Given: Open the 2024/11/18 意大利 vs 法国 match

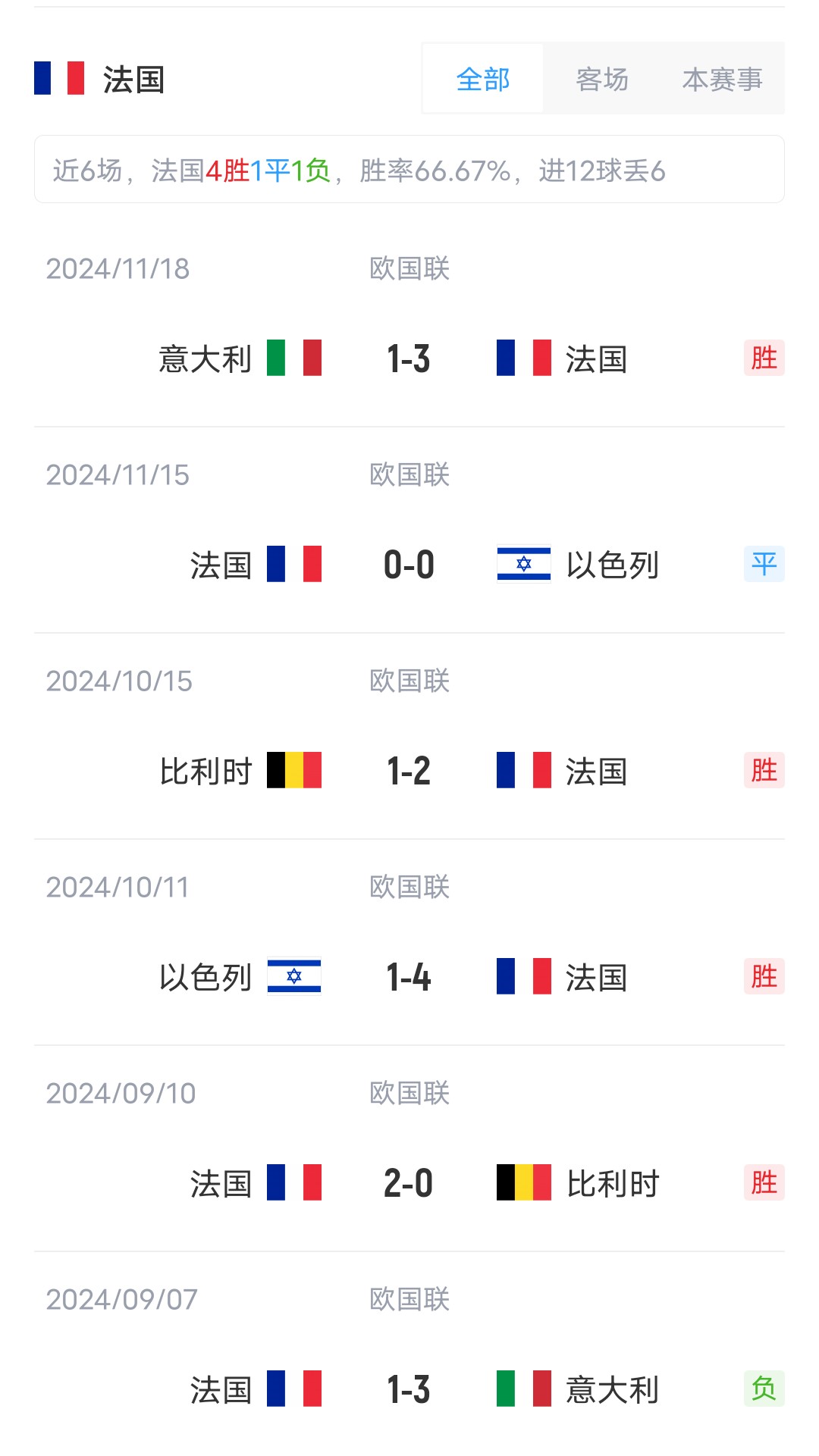Looking at the screenshot, I should coord(409,358).
